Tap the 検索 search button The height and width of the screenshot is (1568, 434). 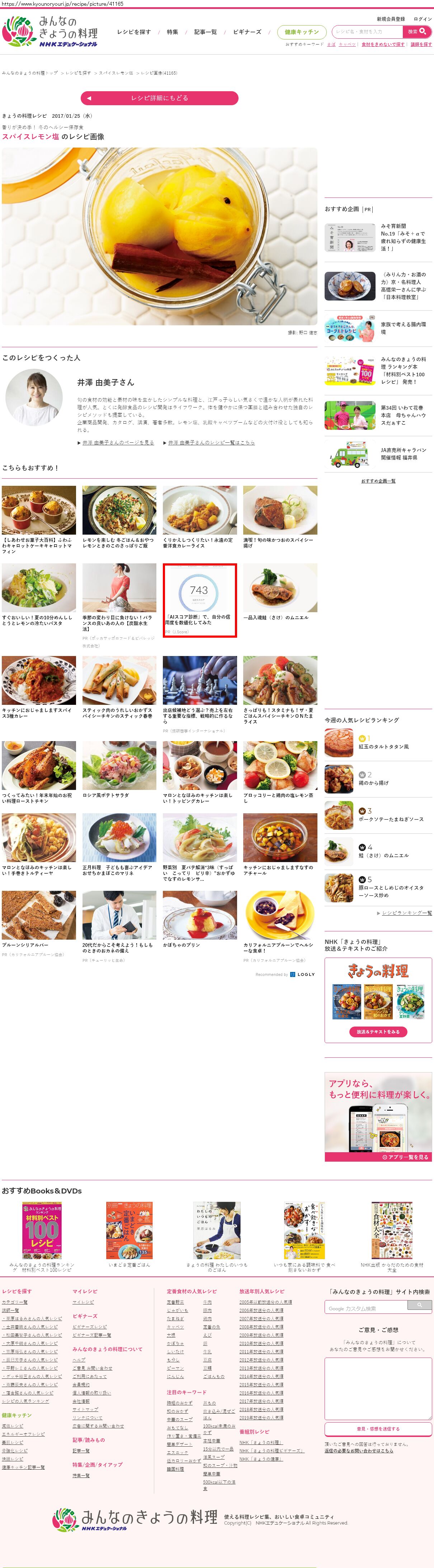pos(417,32)
